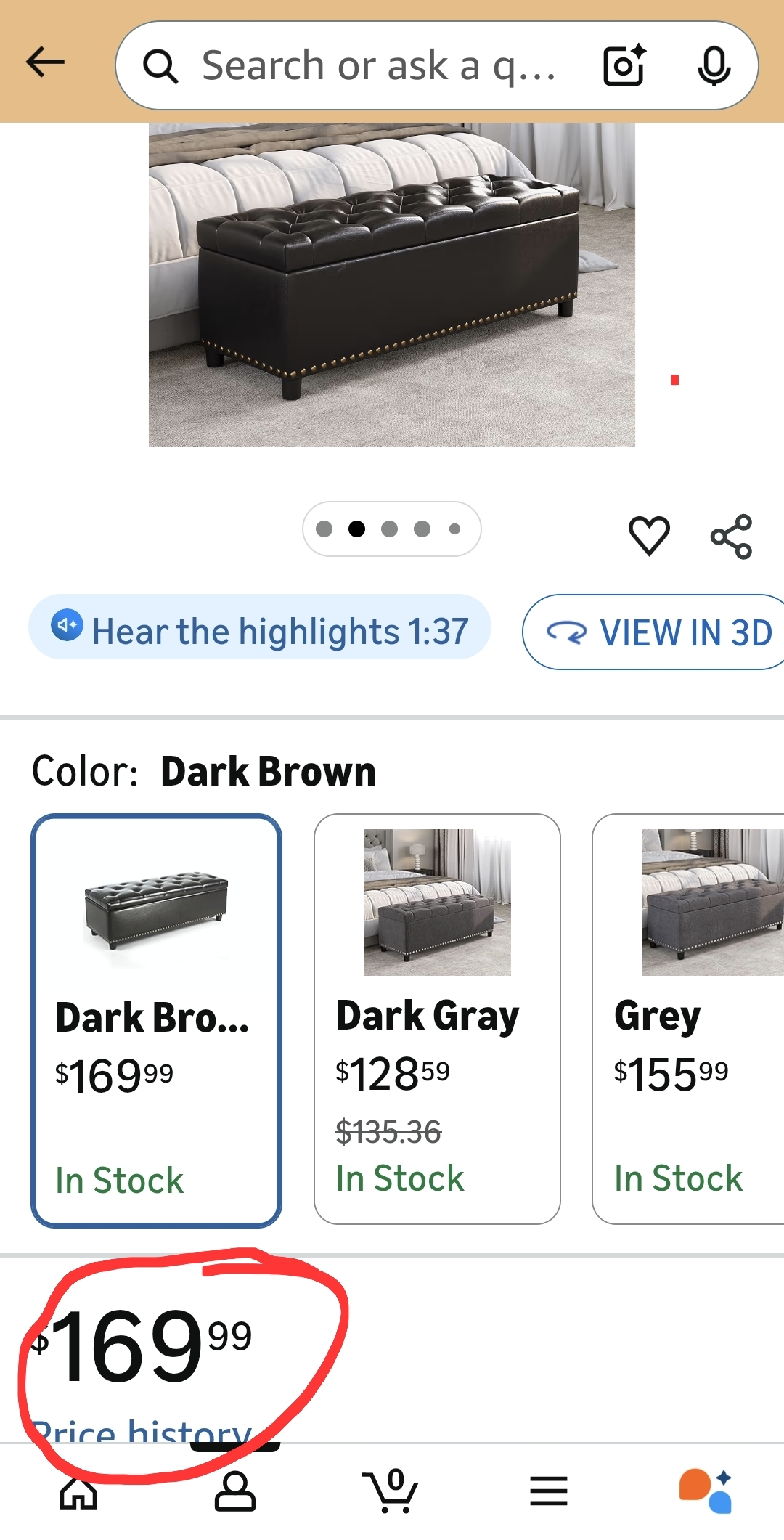Play Hear the highlights audio

coord(260,627)
